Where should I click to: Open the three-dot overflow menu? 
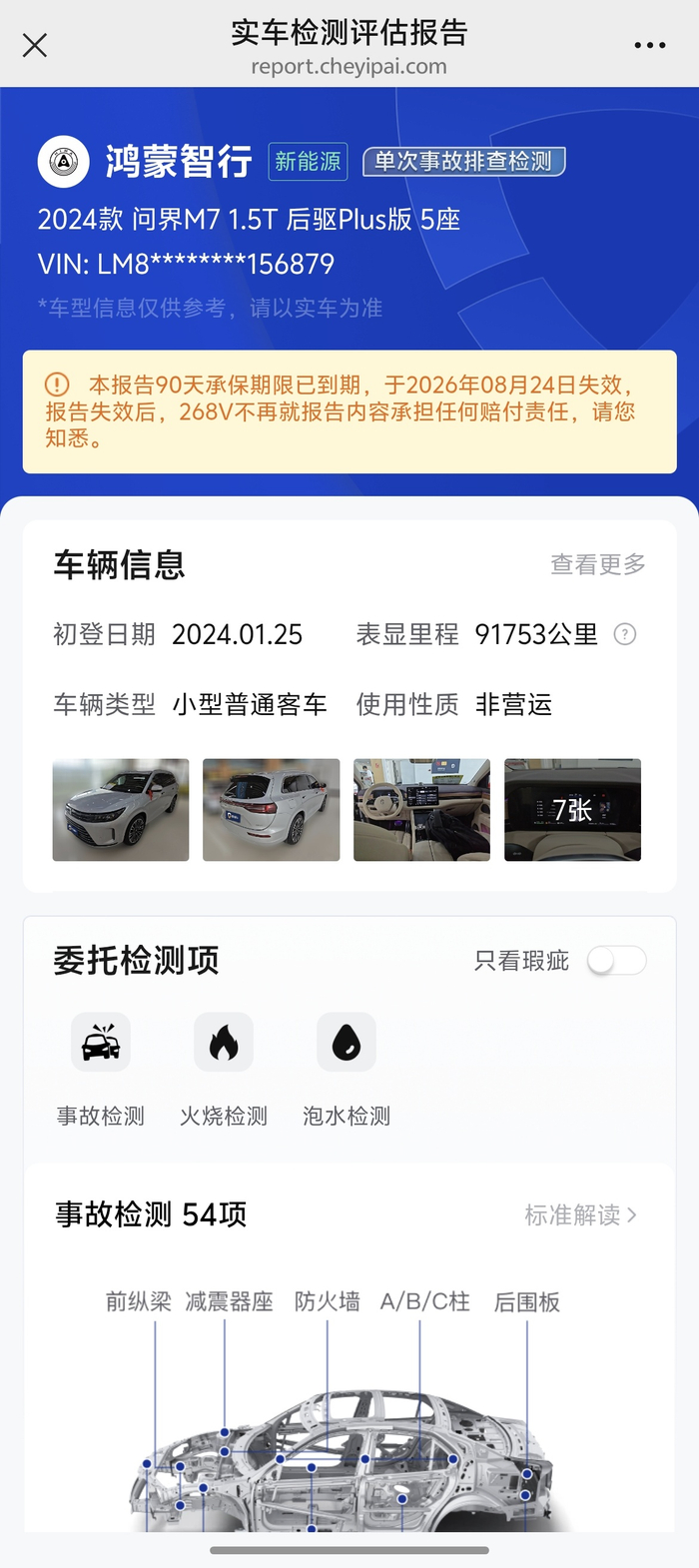[x=649, y=45]
